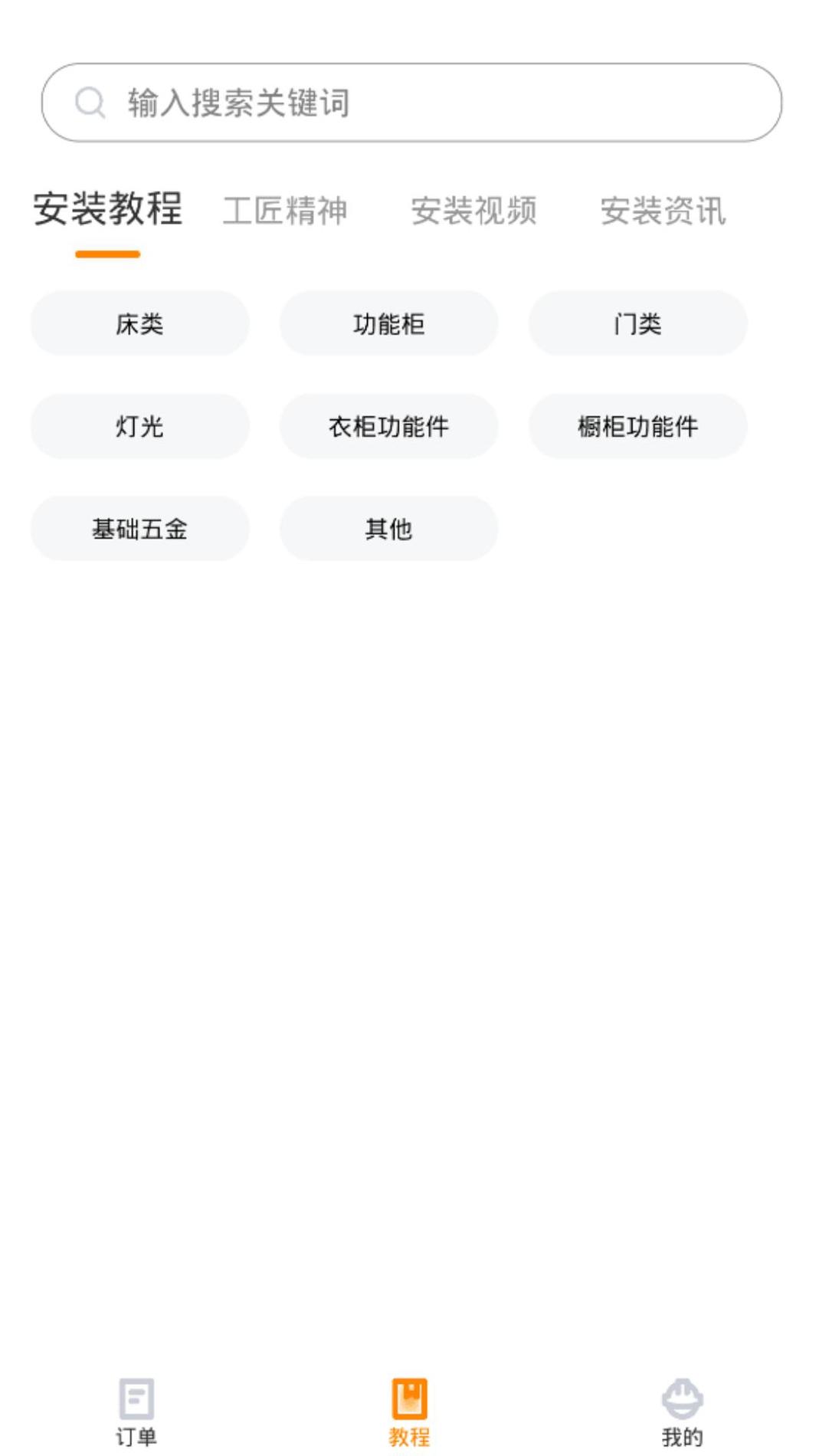Click the orange underline below 安装教程
The height and width of the screenshot is (1456, 819).
point(106,253)
